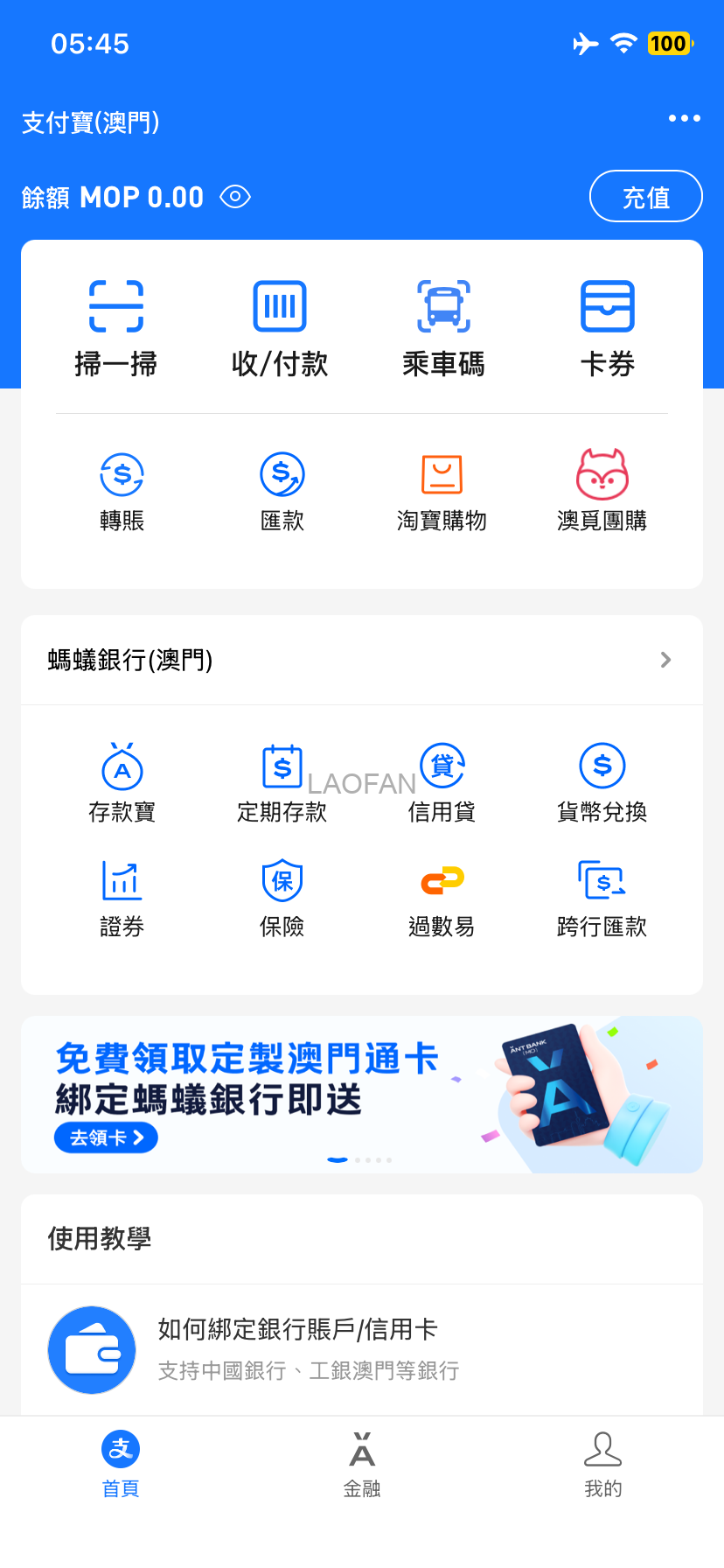This screenshot has width=724, height=1568.
Task: Select the second banner pagination dot
Action: 358,1160
